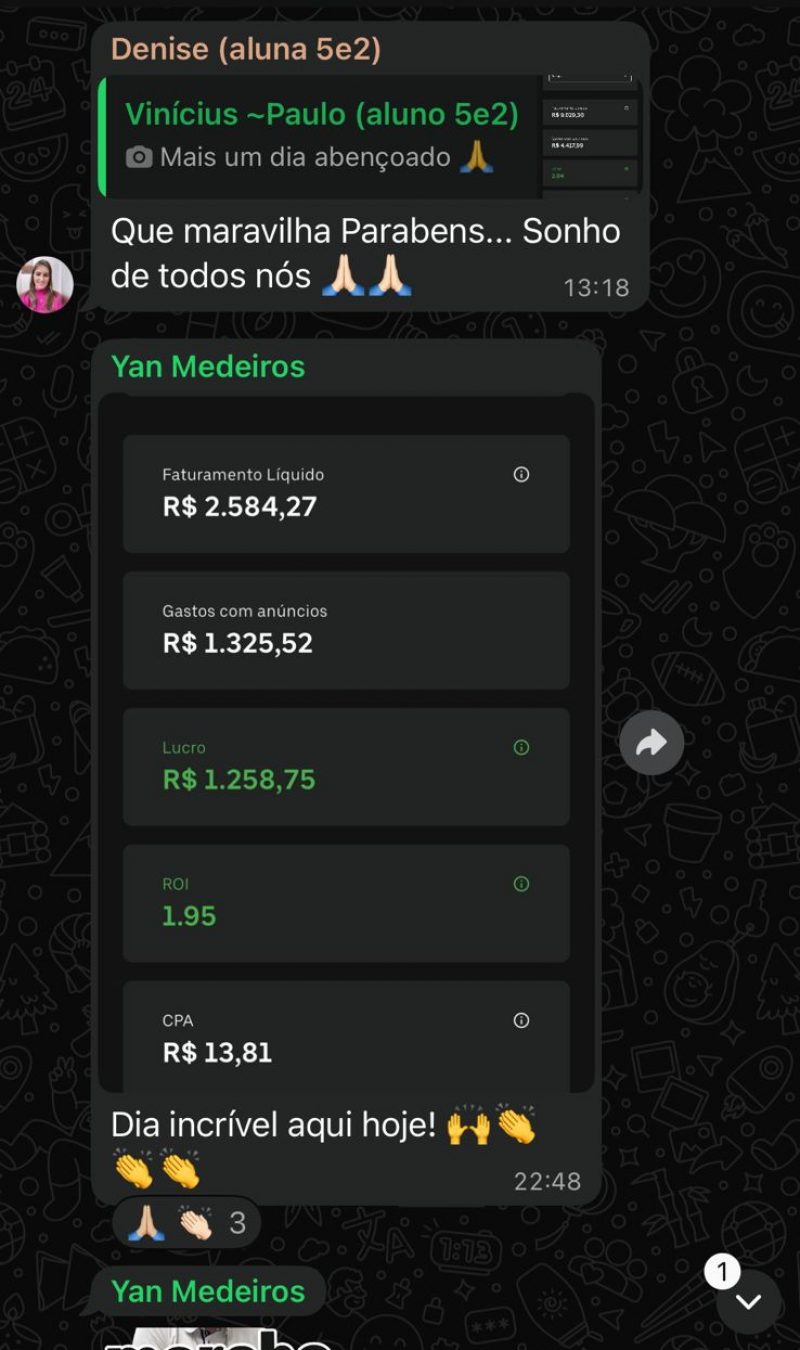View reactions on the "Dia incrível" message

click(186, 1222)
